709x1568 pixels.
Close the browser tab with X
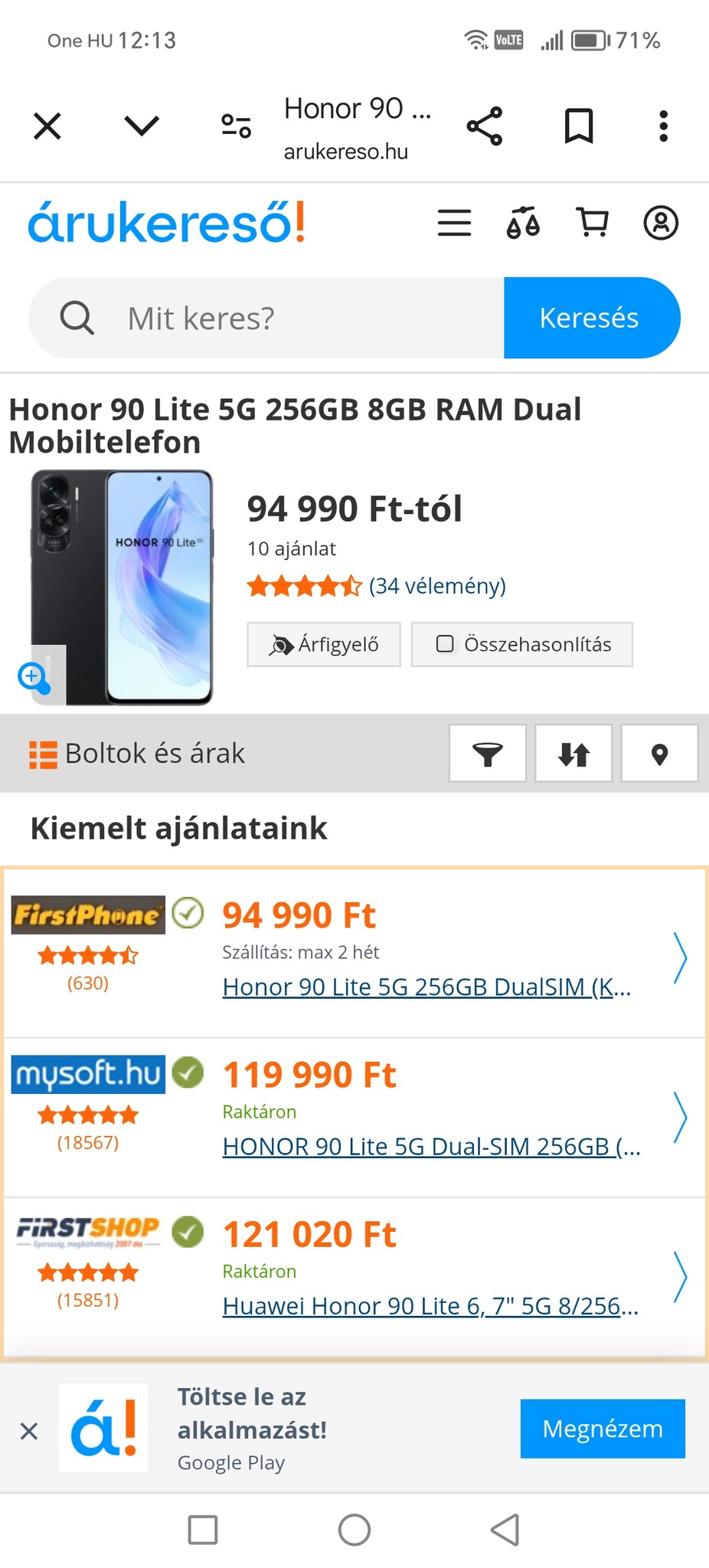pyautogui.click(x=47, y=126)
